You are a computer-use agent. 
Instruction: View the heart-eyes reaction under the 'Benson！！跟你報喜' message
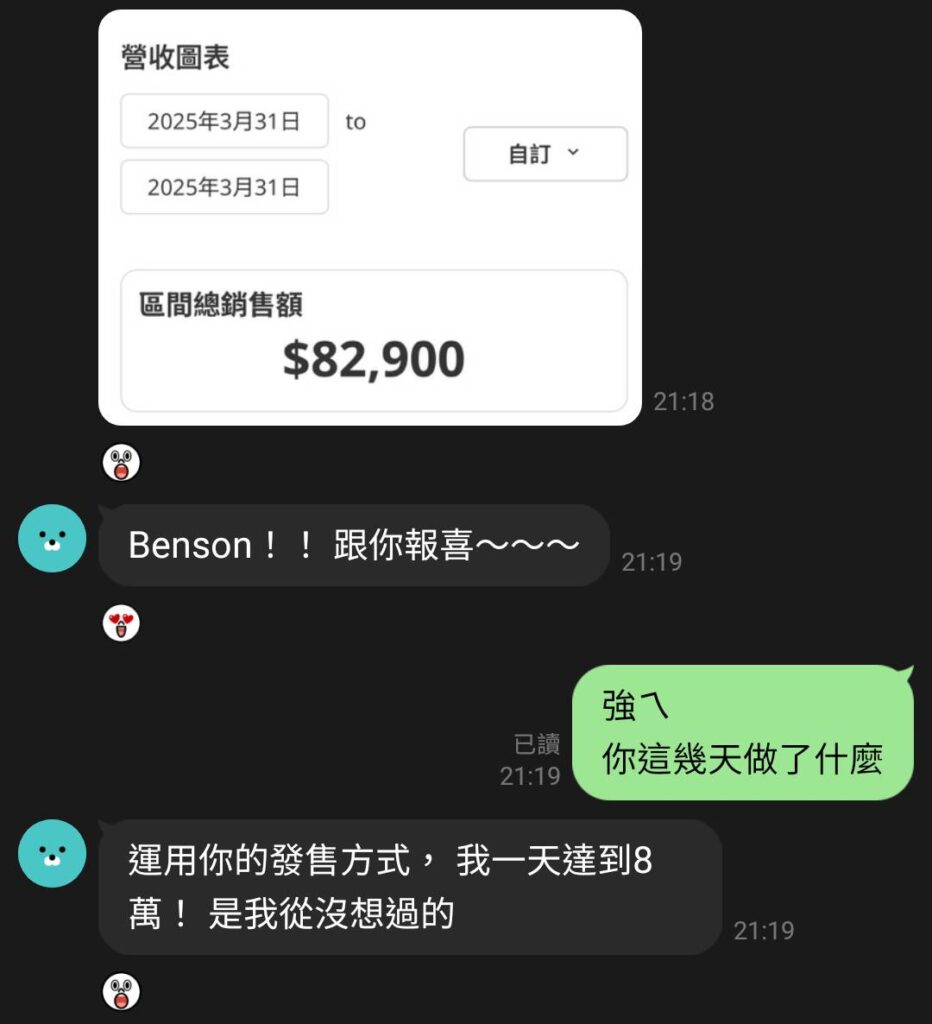point(121,623)
